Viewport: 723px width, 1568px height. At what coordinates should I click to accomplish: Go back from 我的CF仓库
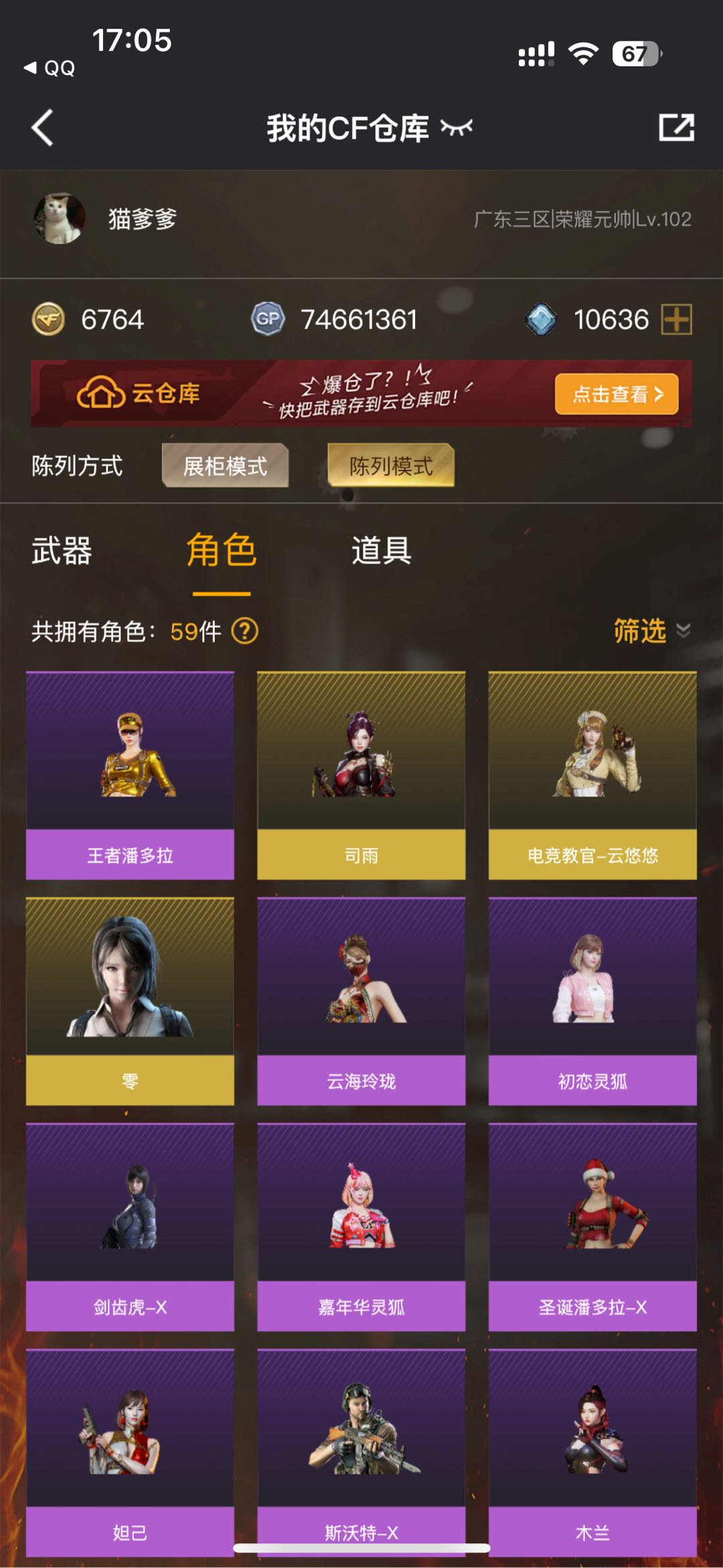(x=42, y=128)
